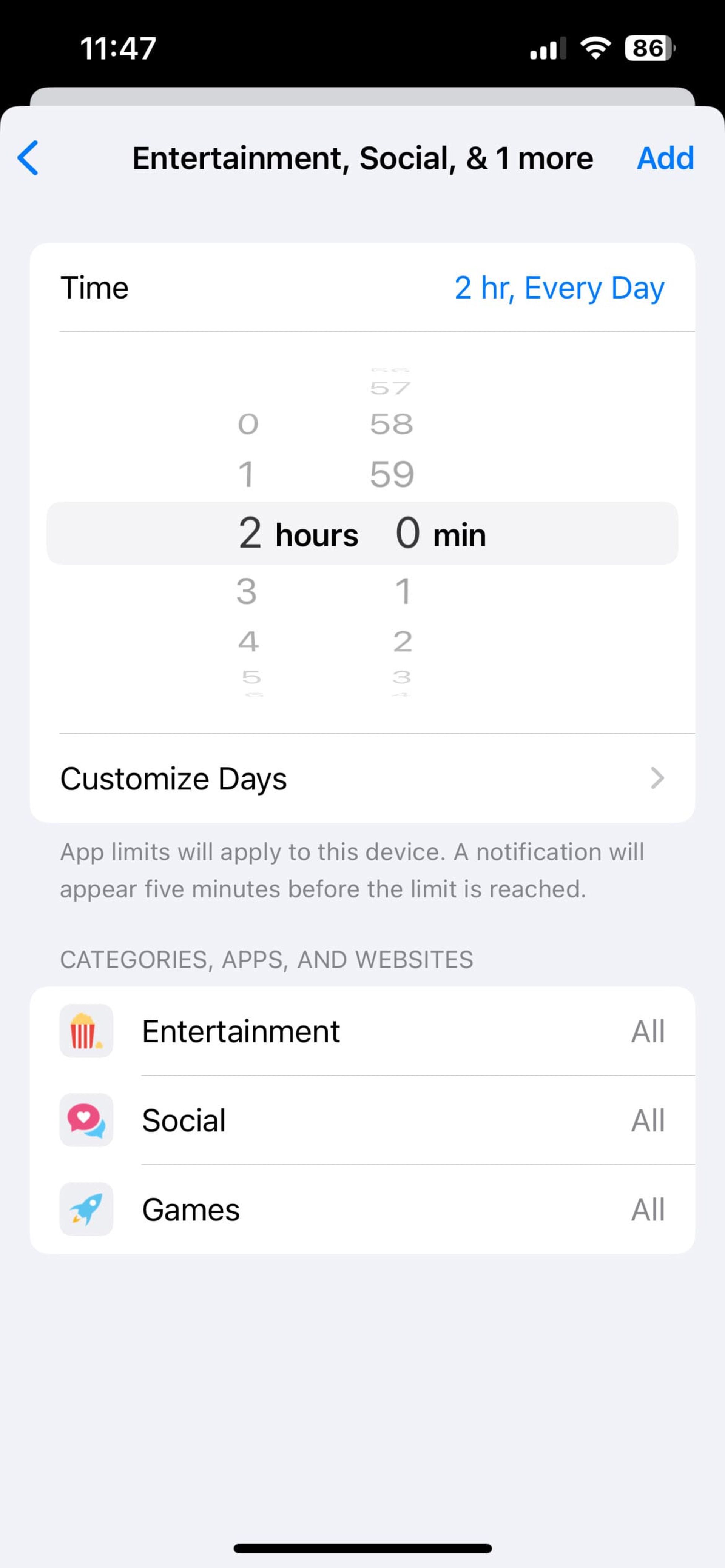Tap Add to create the limit

click(x=665, y=158)
